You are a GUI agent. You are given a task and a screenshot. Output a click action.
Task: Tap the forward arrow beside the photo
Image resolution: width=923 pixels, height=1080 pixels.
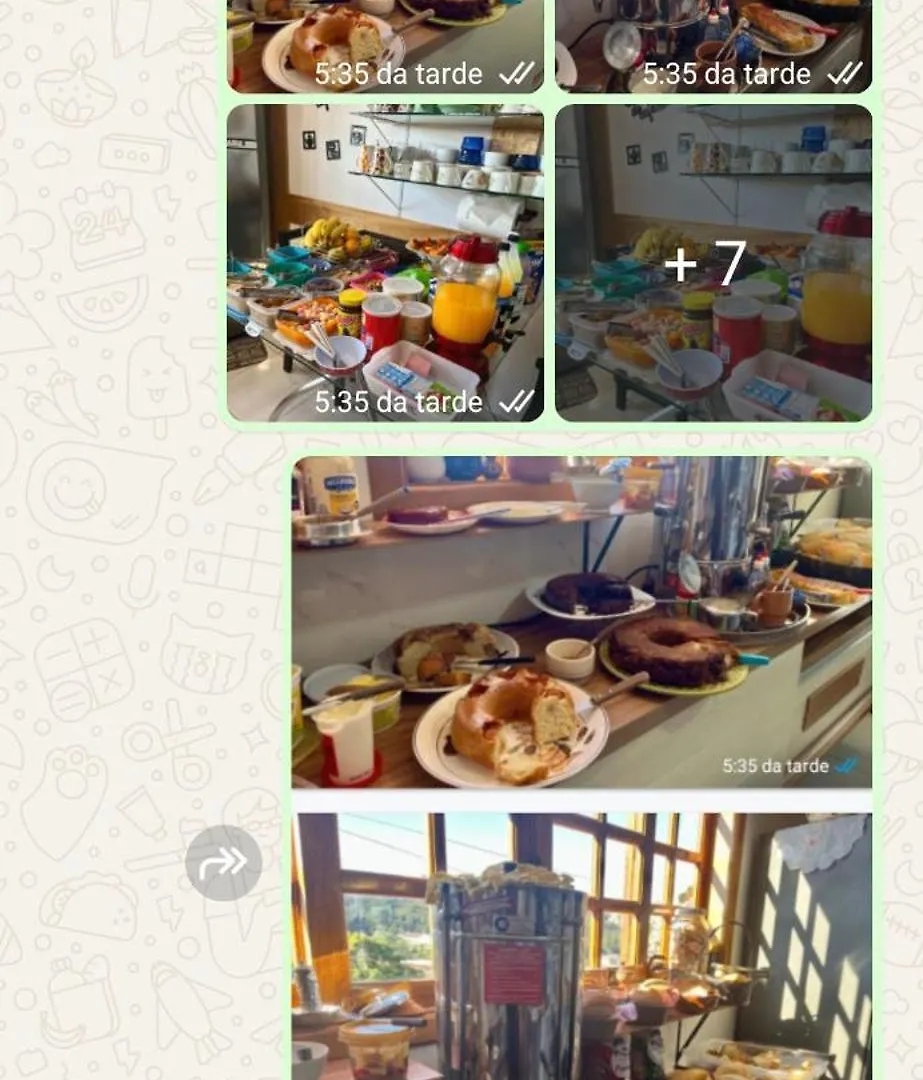223,863
